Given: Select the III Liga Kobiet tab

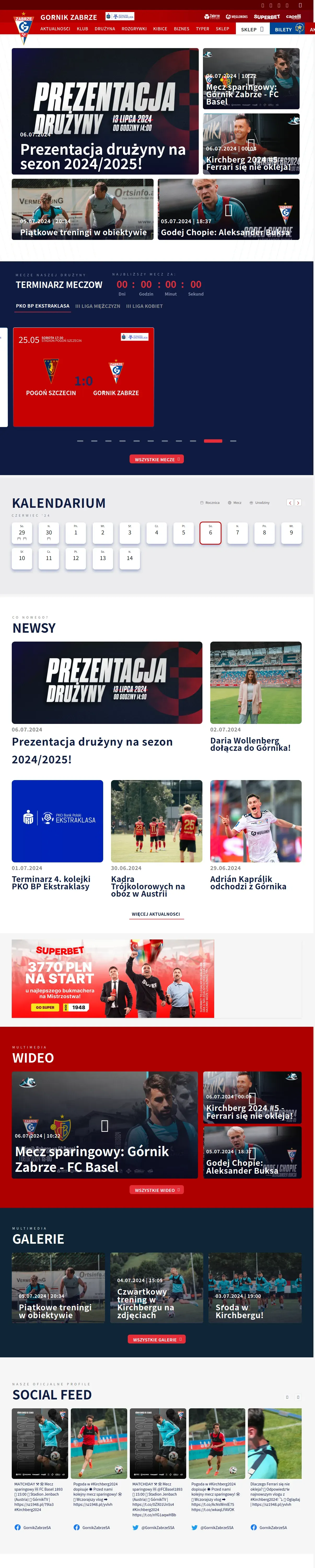Looking at the screenshot, I should (x=144, y=306).
